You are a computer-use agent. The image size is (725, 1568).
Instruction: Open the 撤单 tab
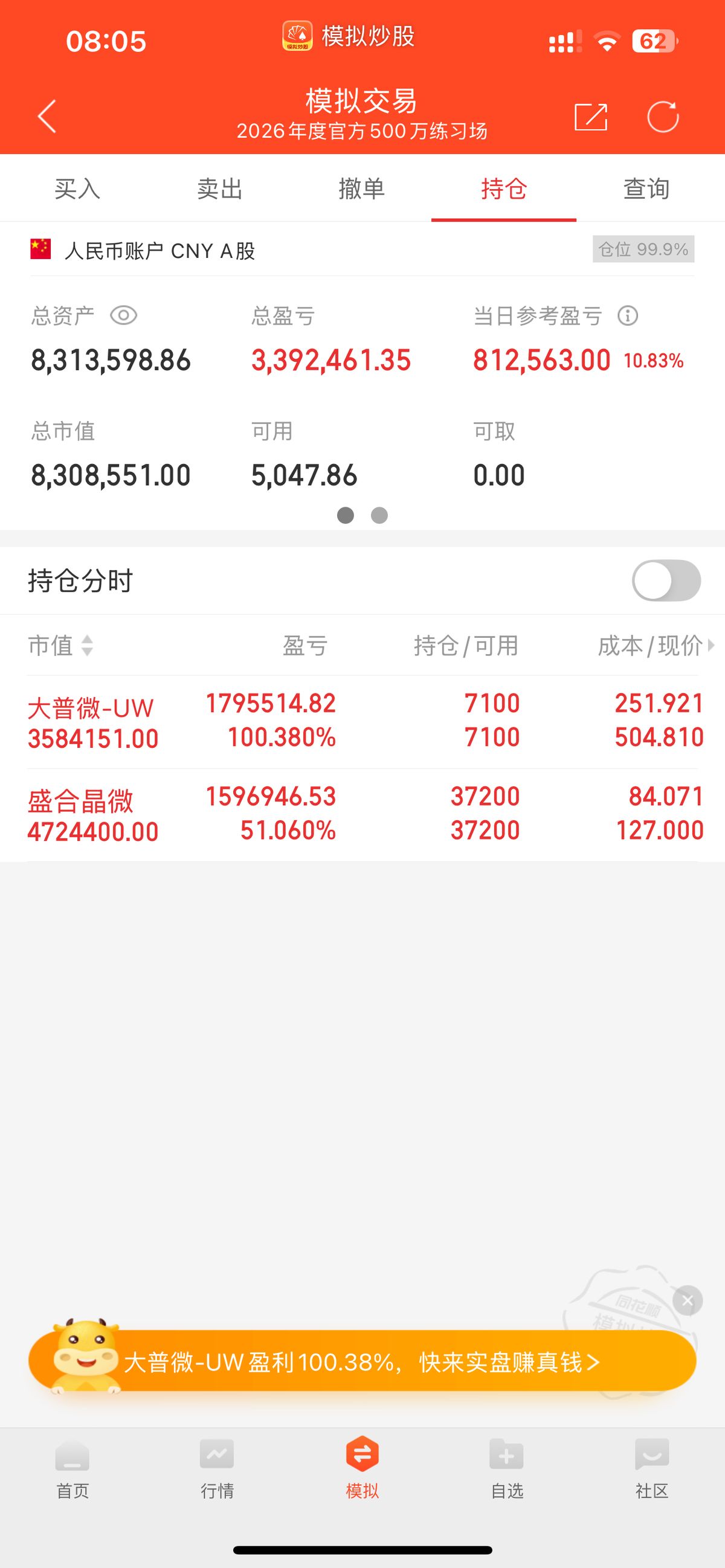point(361,188)
